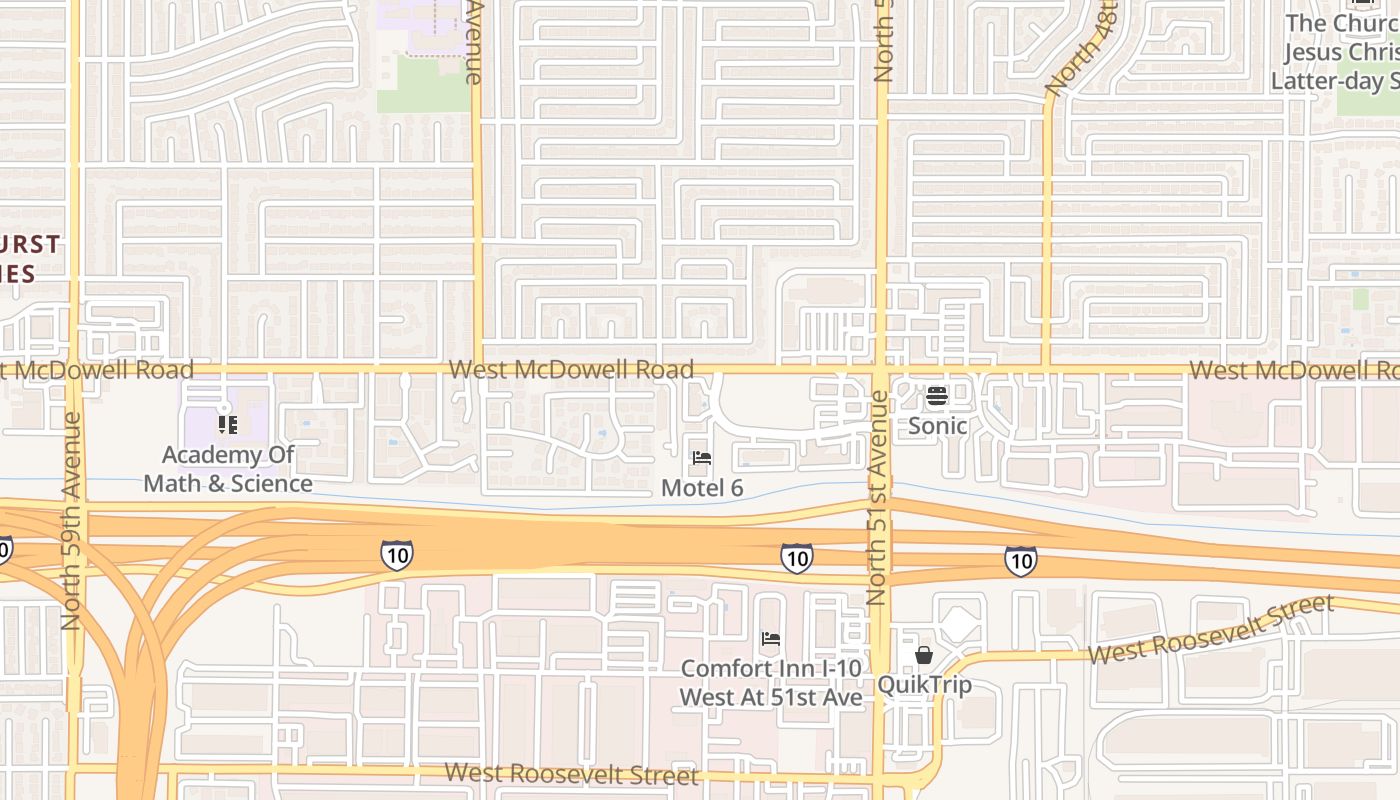View the Comfort Inn I-10 West marker

click(770, 639)
